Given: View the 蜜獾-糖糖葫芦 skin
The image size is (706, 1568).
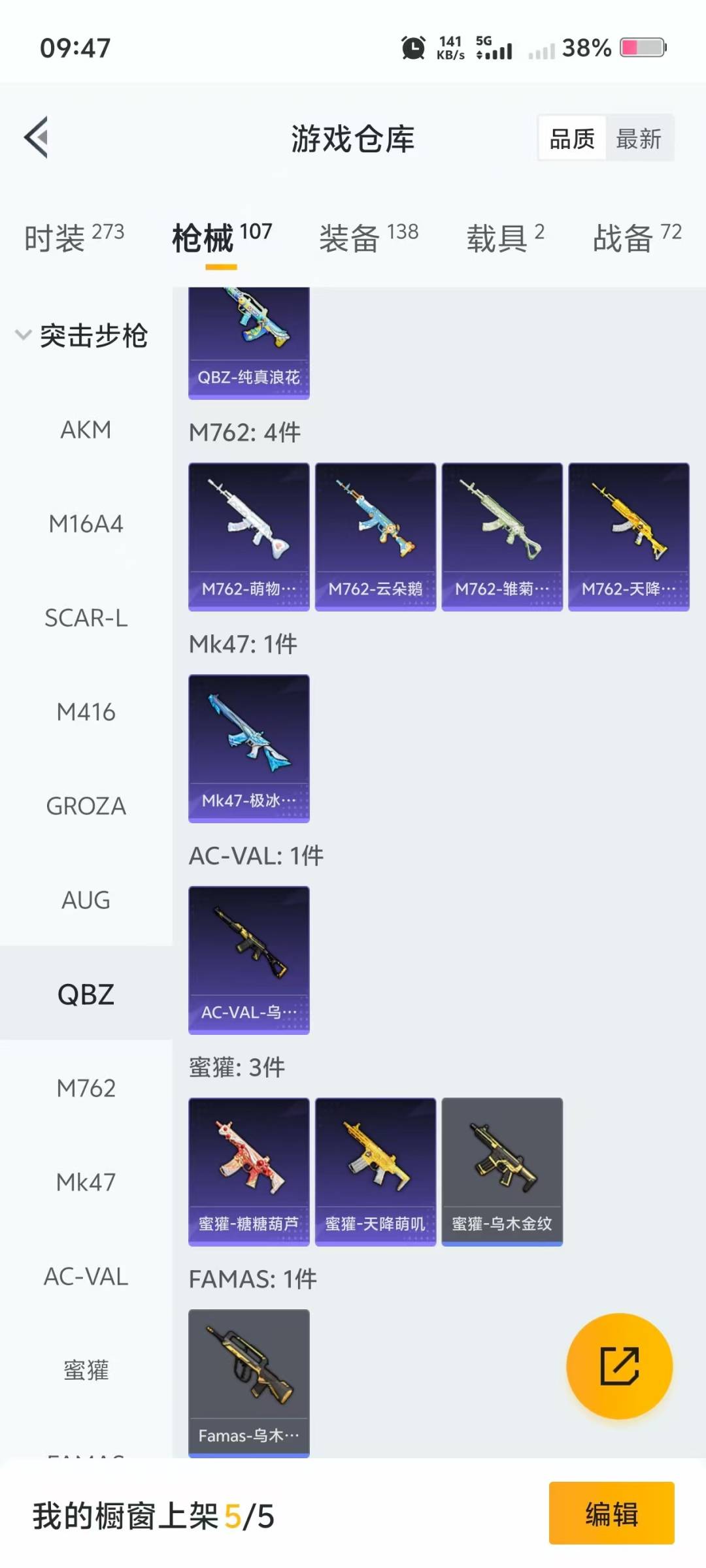Looking at the screenshot, I should [x=248, y=1171].
